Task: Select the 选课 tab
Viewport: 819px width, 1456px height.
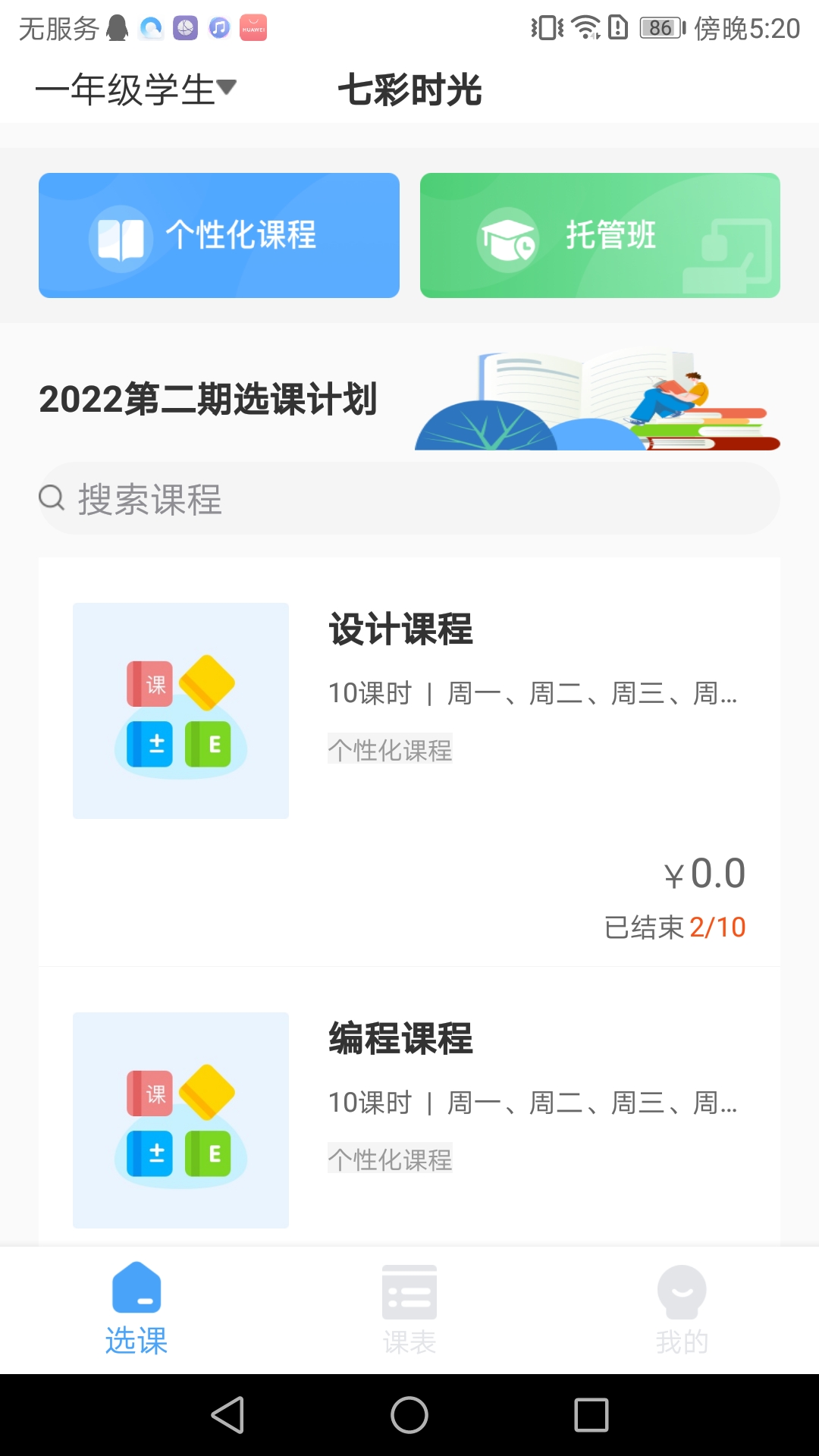Action: (x=136, y=1309)
